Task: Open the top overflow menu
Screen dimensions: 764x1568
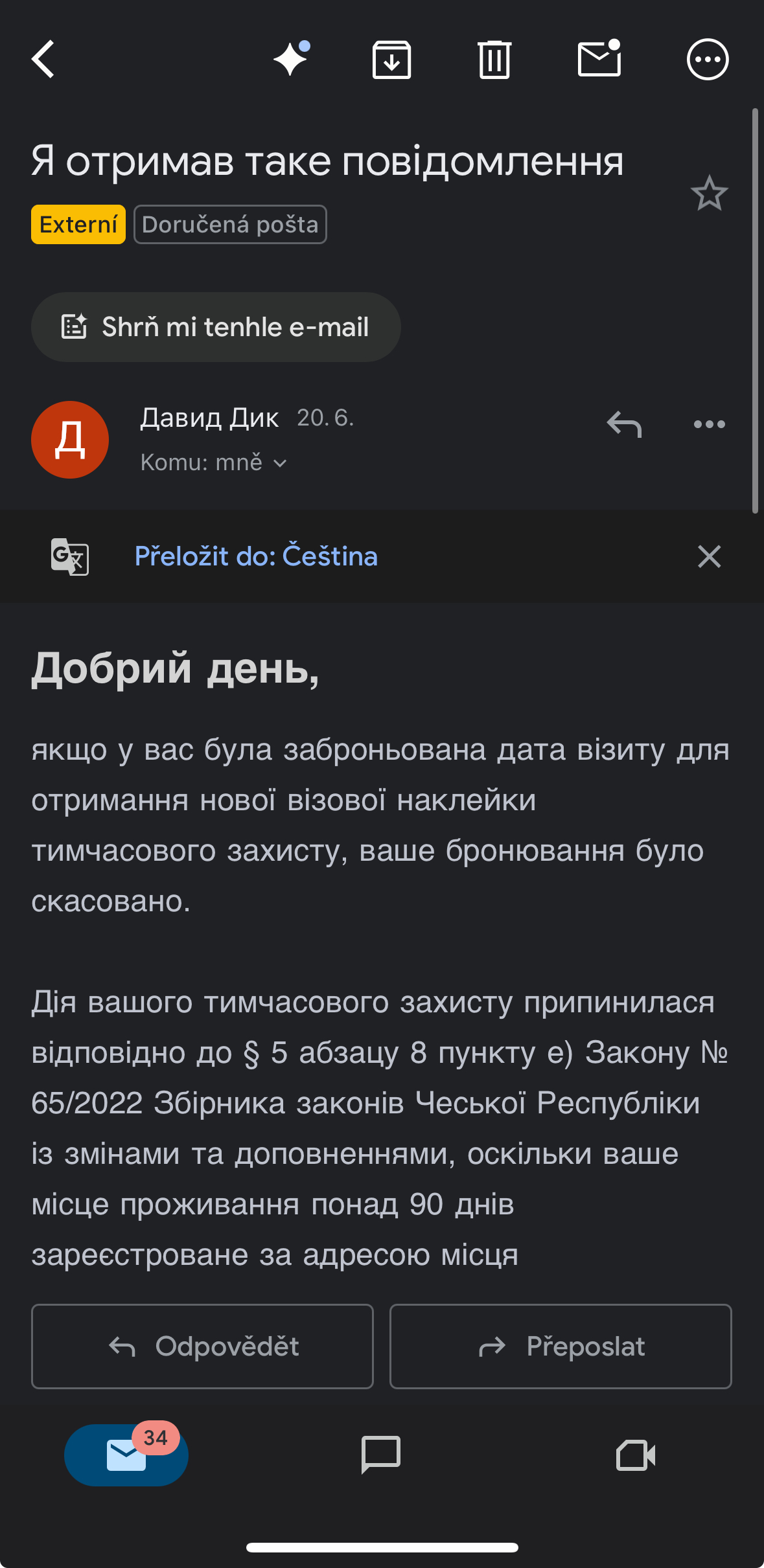Action: 708,60
